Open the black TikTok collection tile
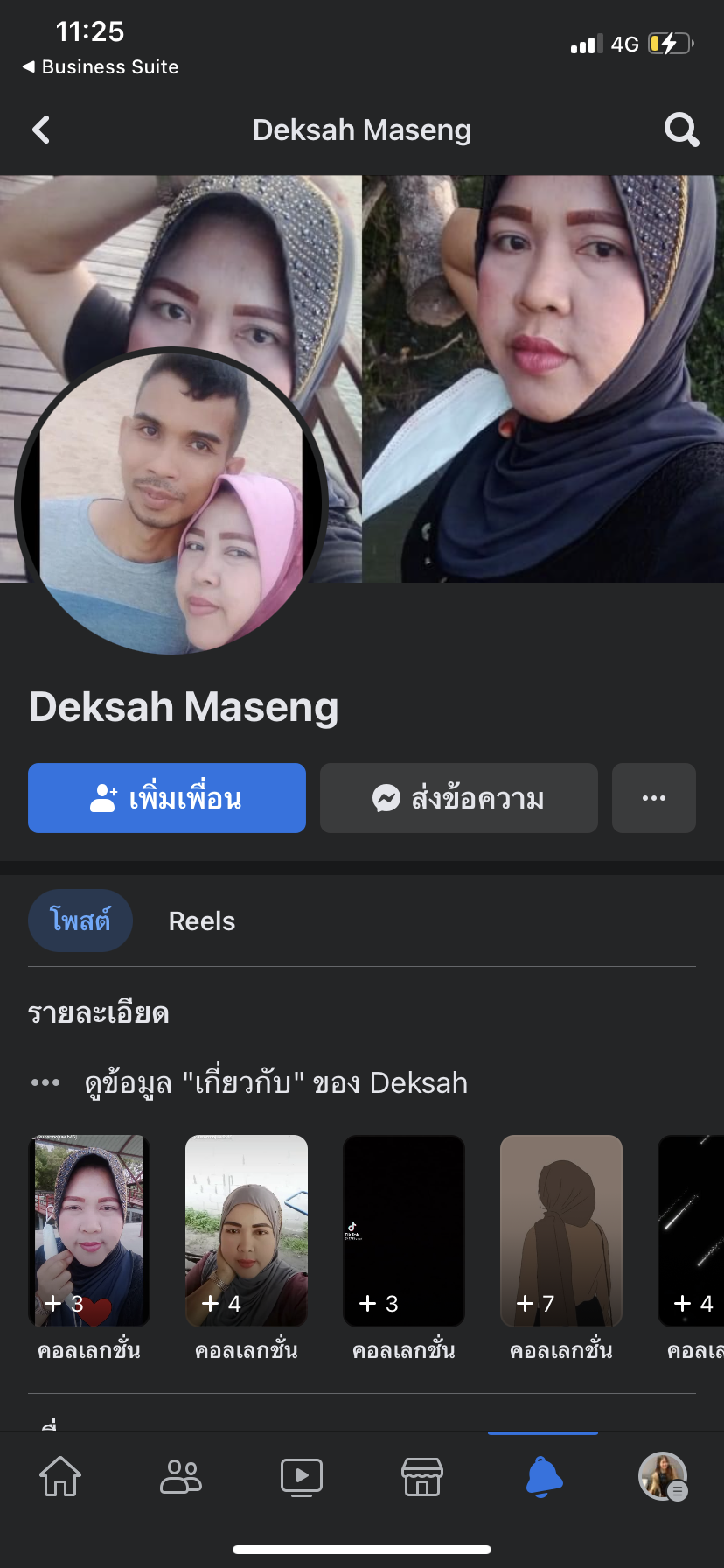This screenshot has height=1568, width=724. click(x=404, y=1231)
